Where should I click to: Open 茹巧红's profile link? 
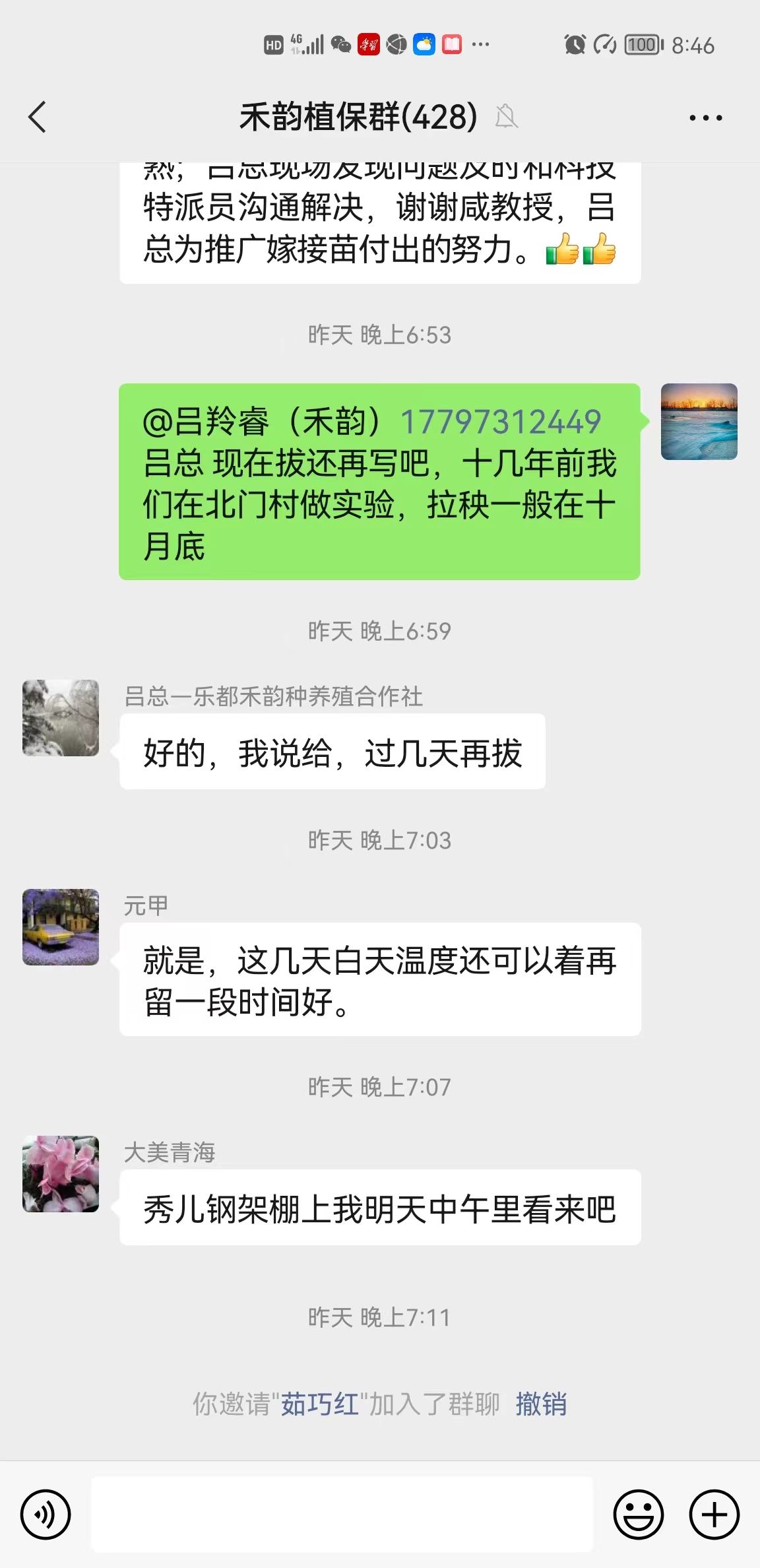pyautogui.click(x=319, y=1404)
